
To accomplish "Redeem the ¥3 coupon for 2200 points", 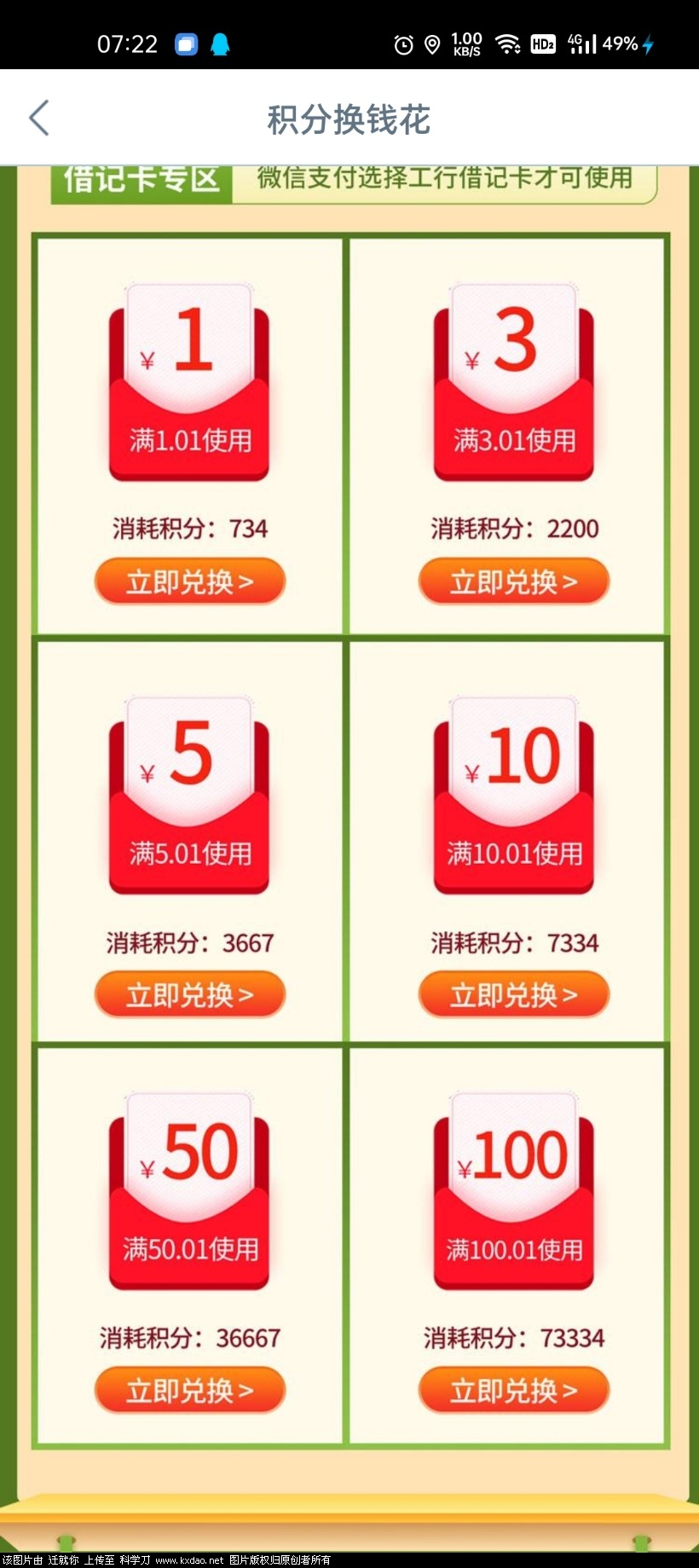I will coord(513,581).
